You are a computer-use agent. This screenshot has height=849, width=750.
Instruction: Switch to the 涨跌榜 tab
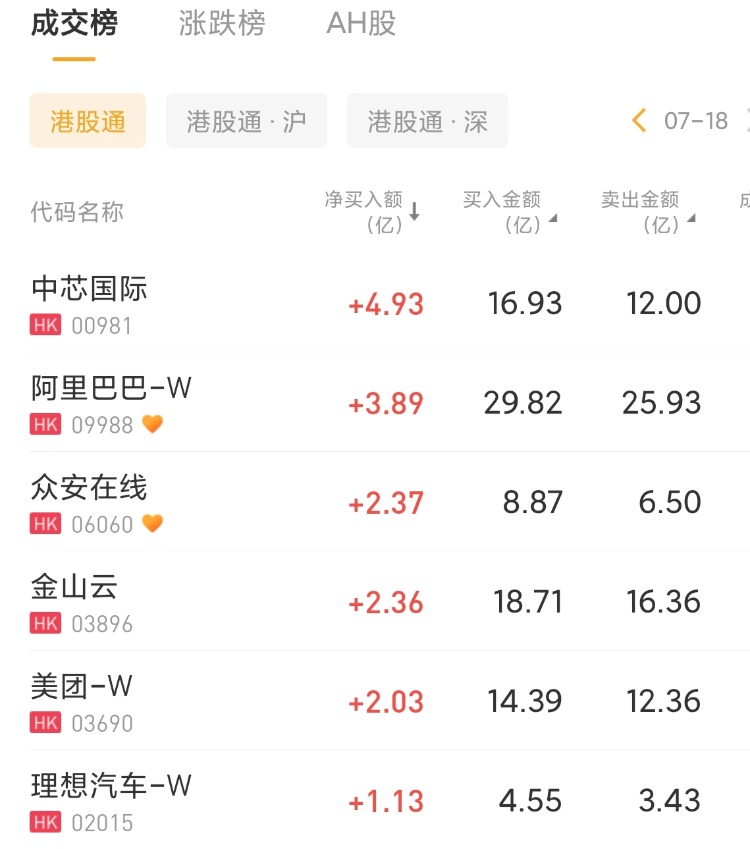tap(222, 24)
